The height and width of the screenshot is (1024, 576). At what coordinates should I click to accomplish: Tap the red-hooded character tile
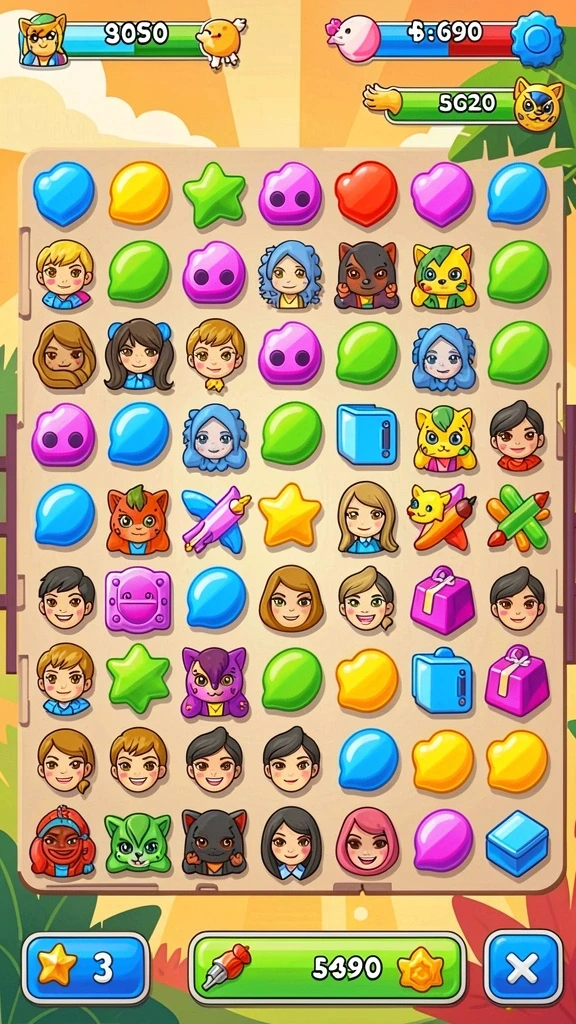(63, 841)
